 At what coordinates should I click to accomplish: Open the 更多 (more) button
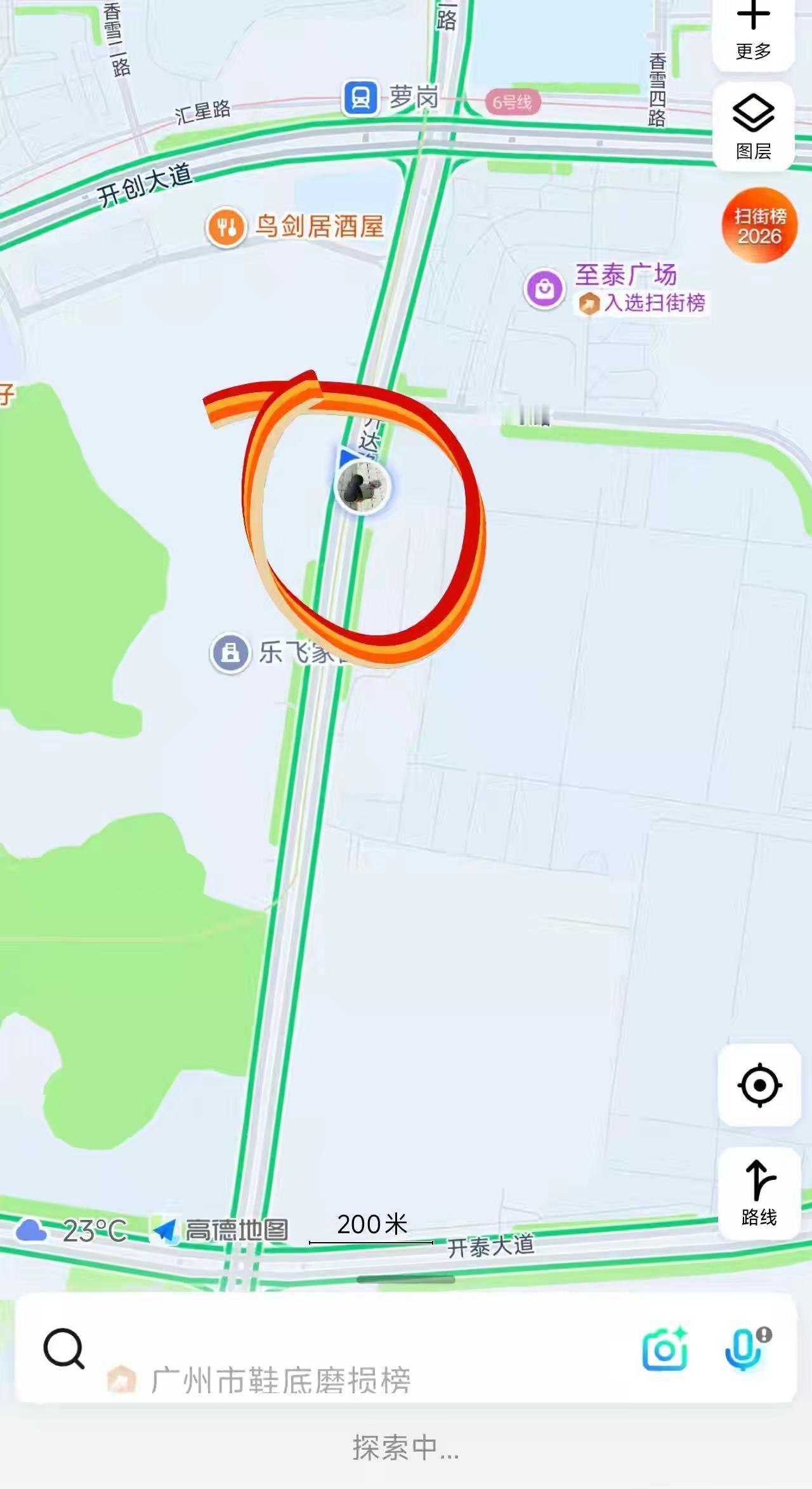754,32
